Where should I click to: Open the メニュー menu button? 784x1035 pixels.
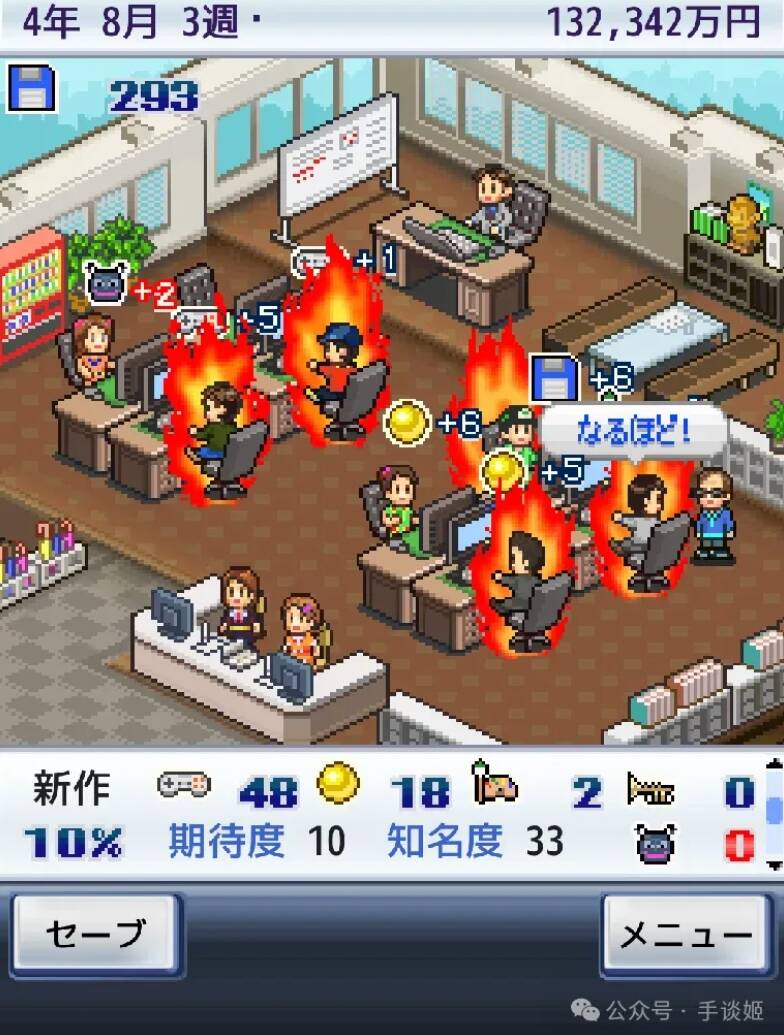click(686, 934)
